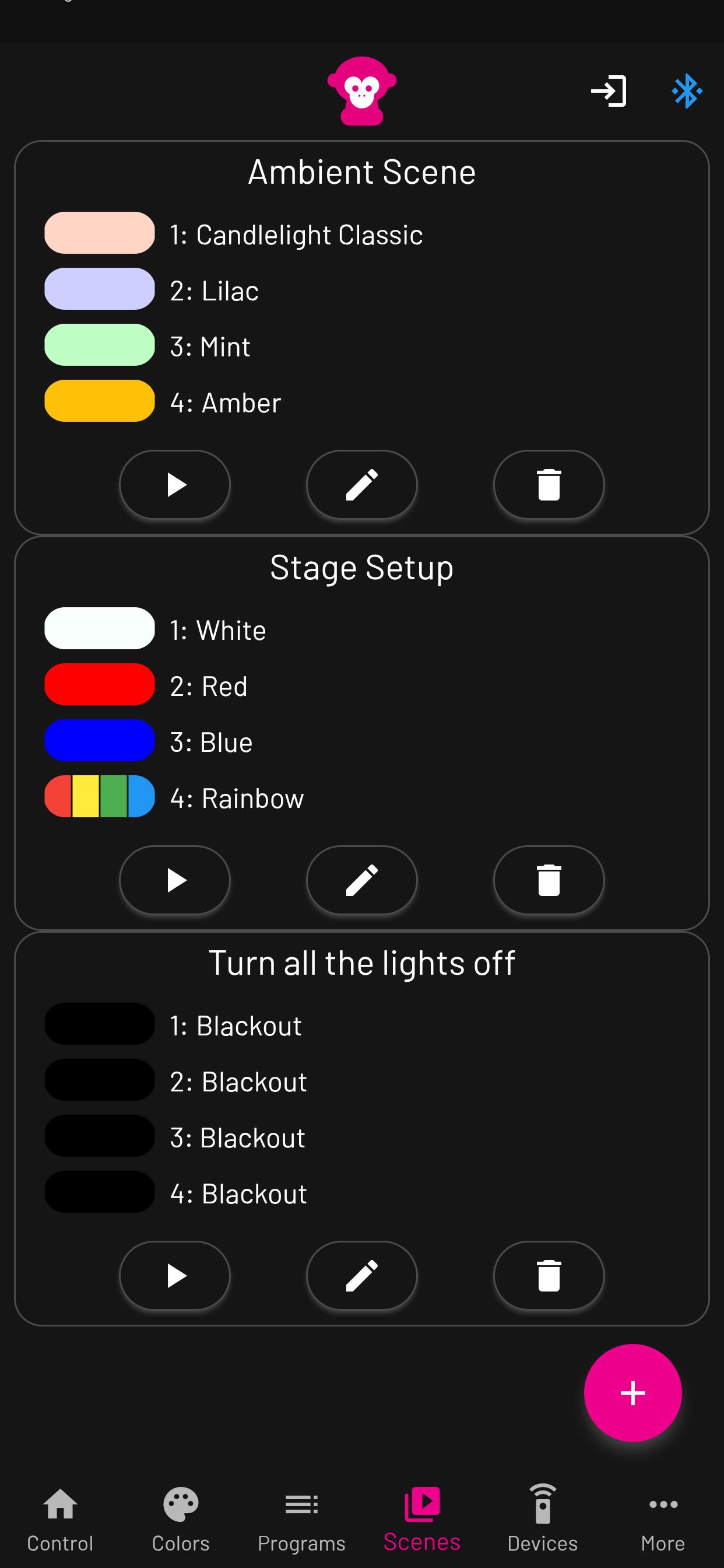Play the Stage Setup scene
Viewport: 724px width, 1568px height.
175,880
